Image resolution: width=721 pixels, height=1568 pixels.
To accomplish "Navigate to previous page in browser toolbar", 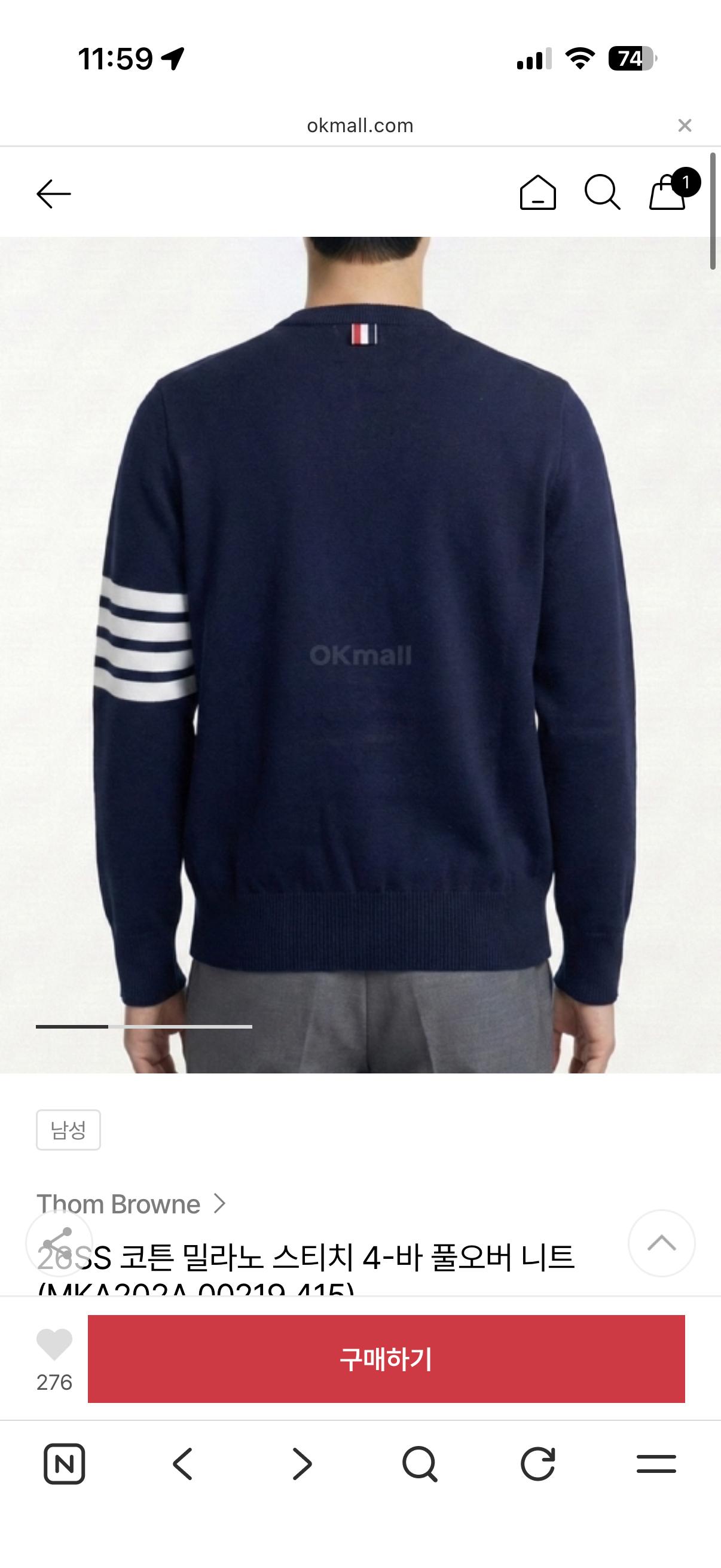I will tap(182, 1464).
